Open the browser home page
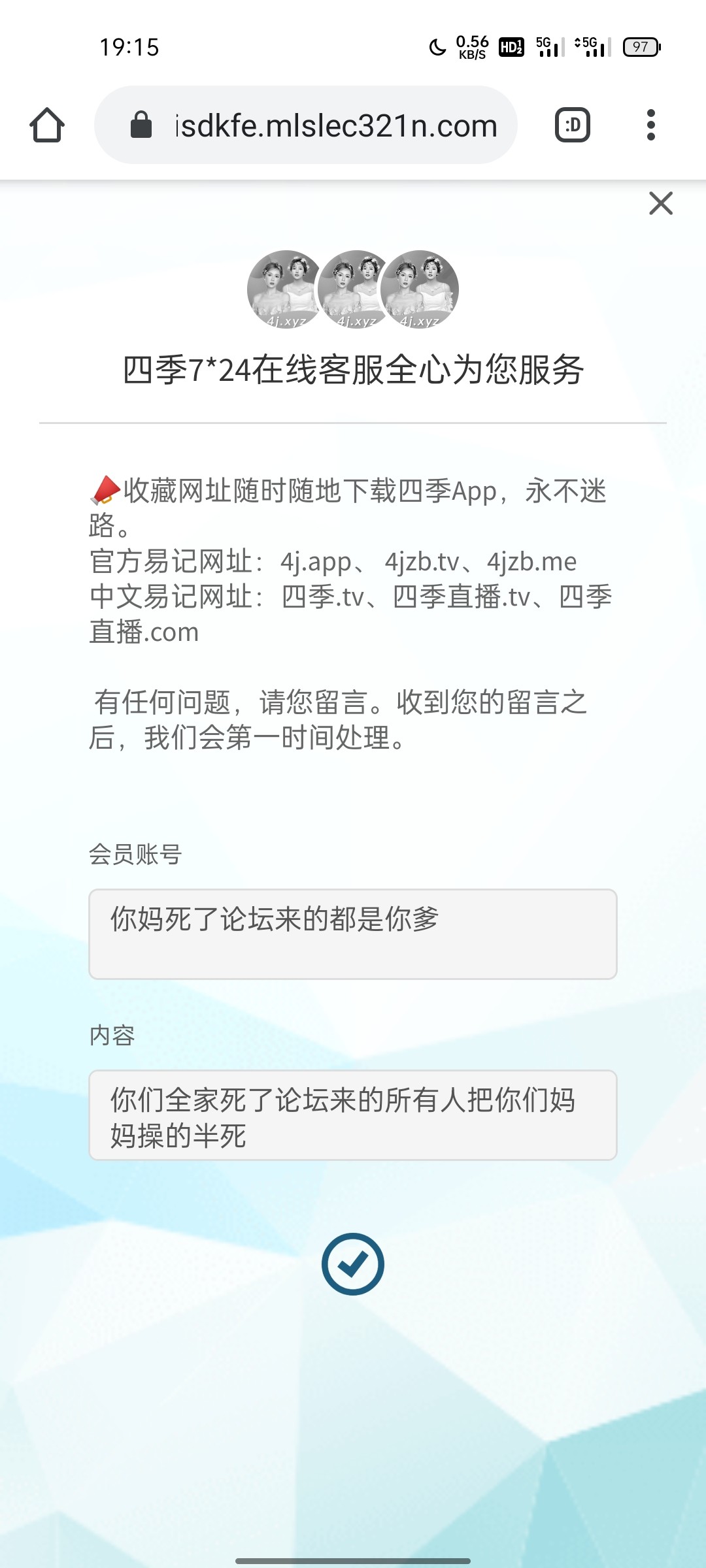This screenshot has height=1568, width=706. [47, 125]
